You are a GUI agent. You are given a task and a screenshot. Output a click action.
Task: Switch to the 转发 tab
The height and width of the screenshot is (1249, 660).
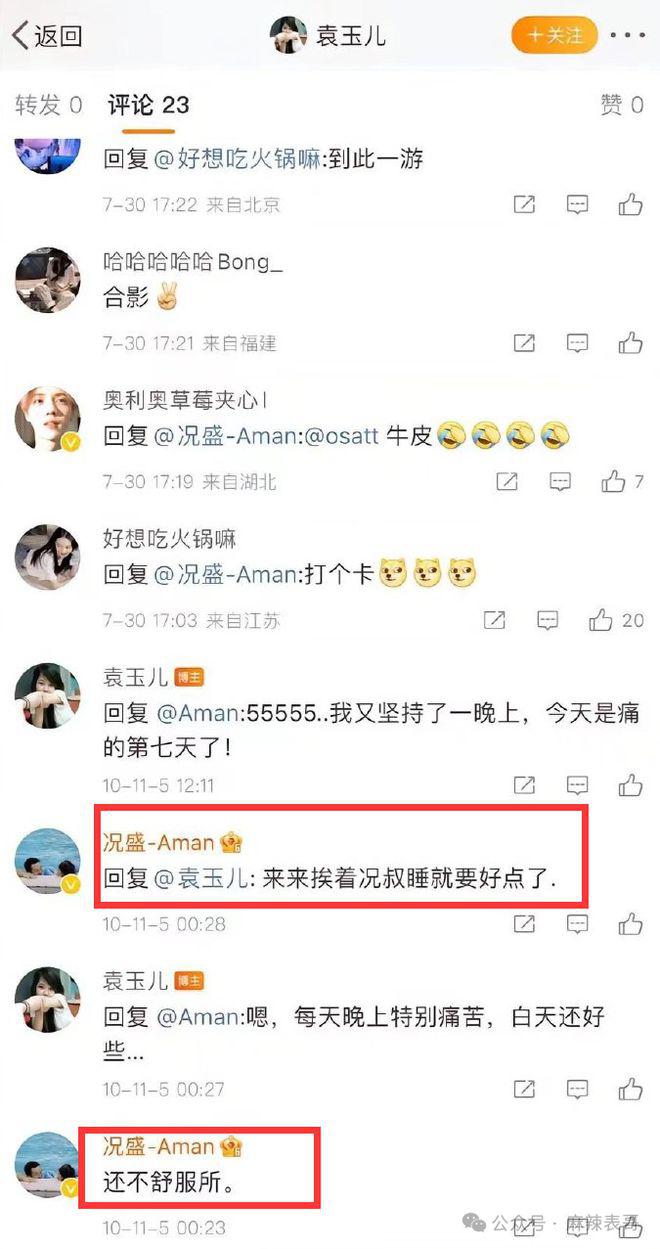click(48, 105)
